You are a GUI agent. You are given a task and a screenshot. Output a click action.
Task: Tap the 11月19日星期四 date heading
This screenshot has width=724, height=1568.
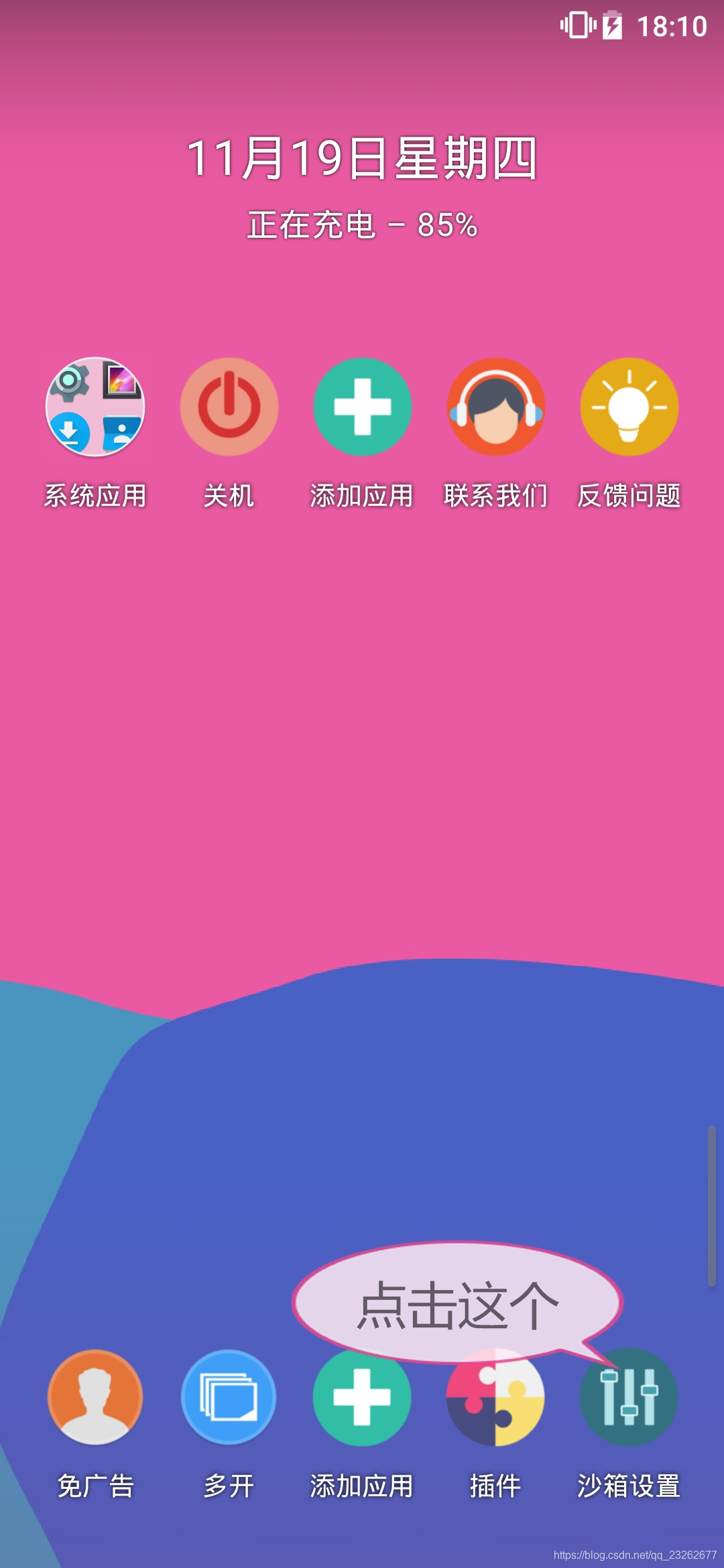(x=362, y=159)
